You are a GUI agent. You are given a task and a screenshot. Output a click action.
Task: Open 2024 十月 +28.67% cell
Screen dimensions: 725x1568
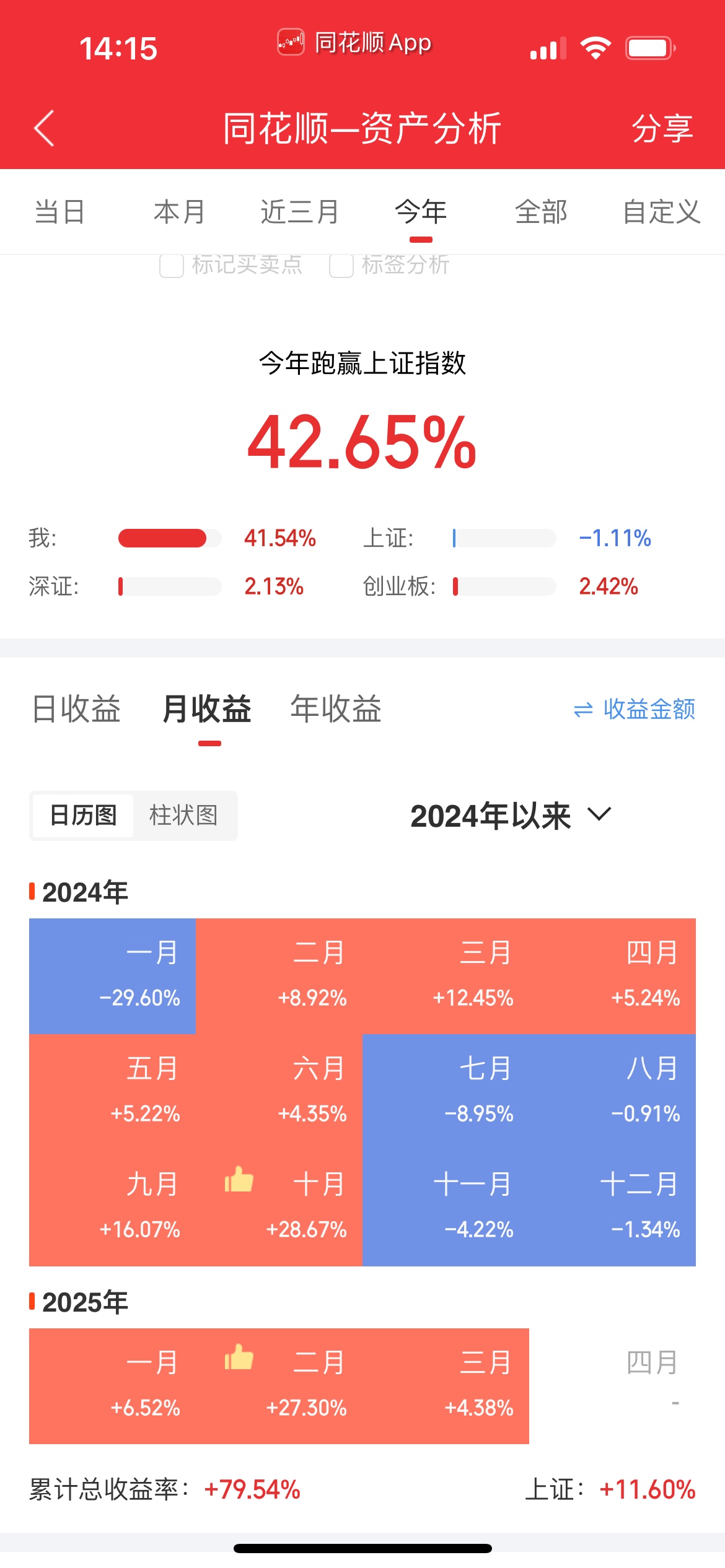click(279, 1208)
